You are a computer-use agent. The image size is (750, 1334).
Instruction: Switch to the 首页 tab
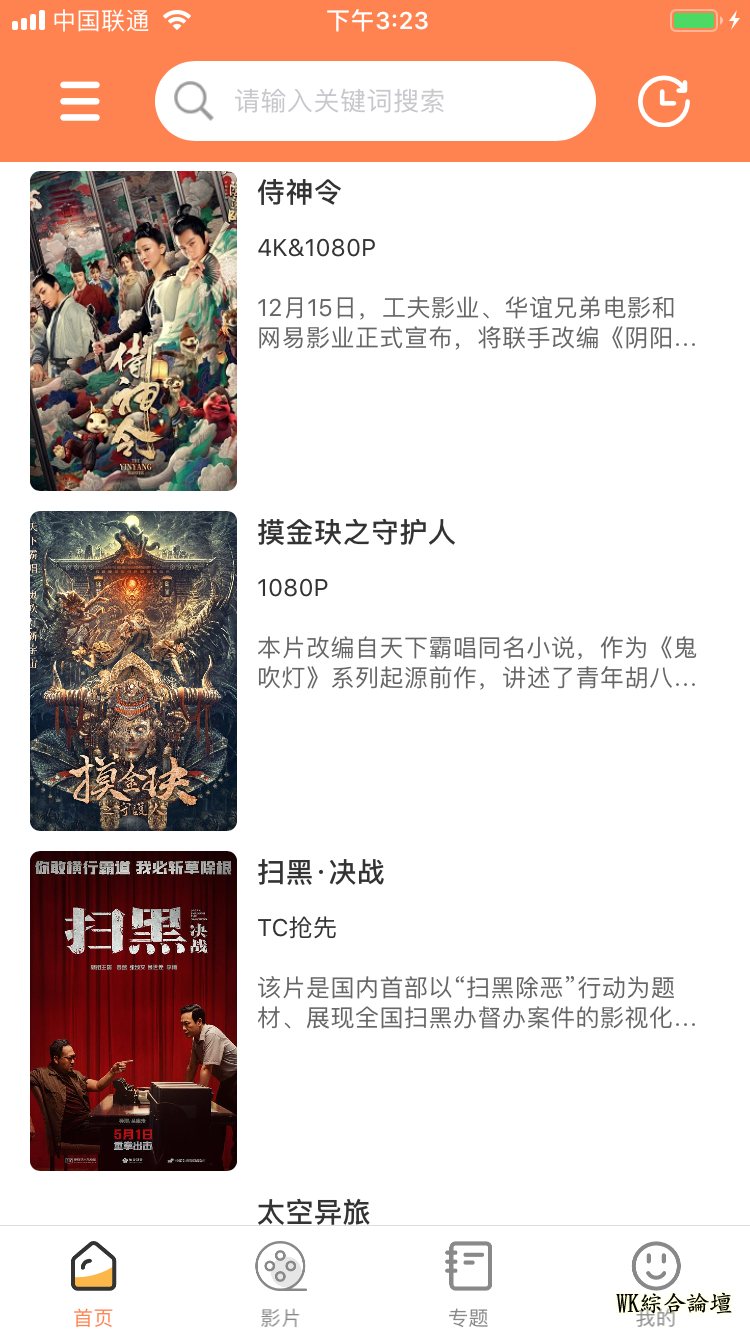94,1284
